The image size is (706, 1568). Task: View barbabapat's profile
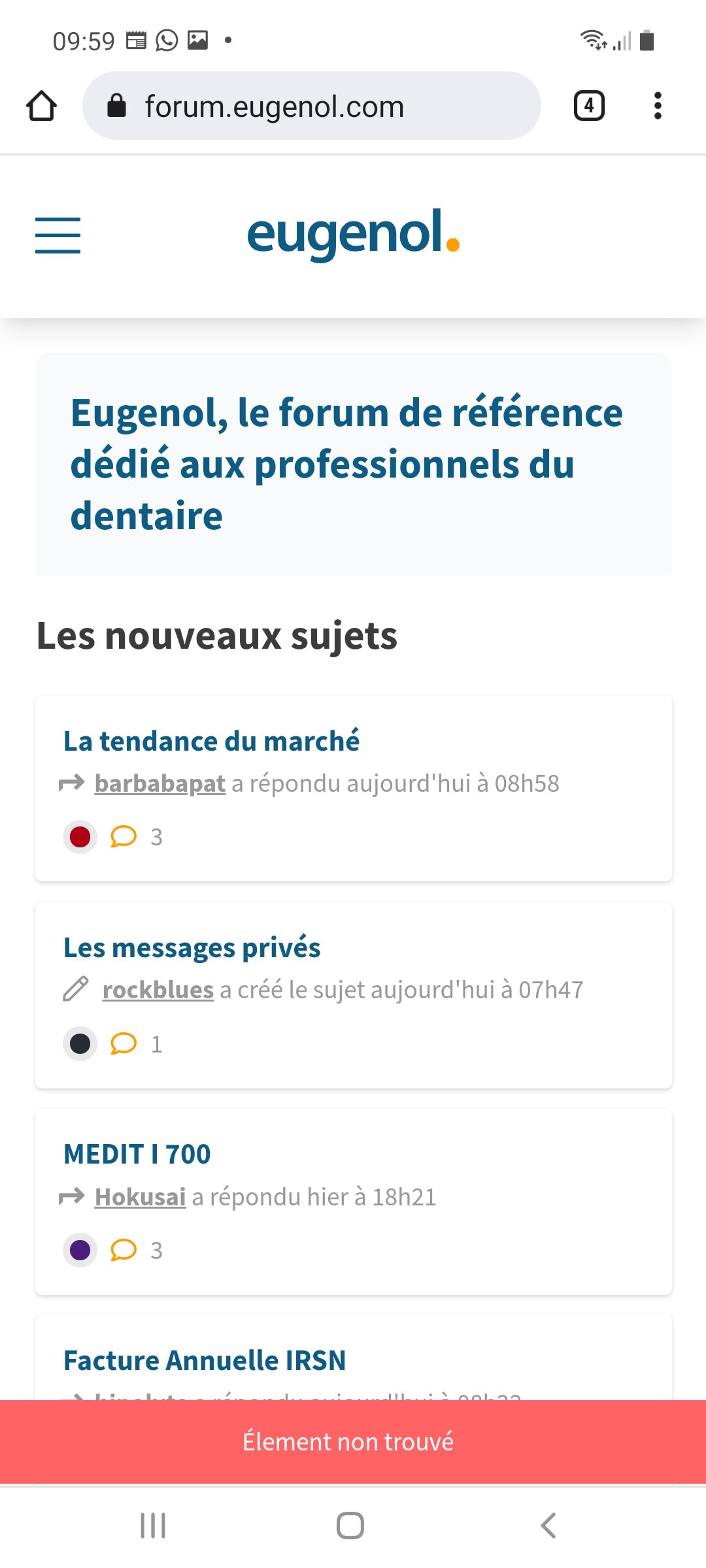coord(160,783)
